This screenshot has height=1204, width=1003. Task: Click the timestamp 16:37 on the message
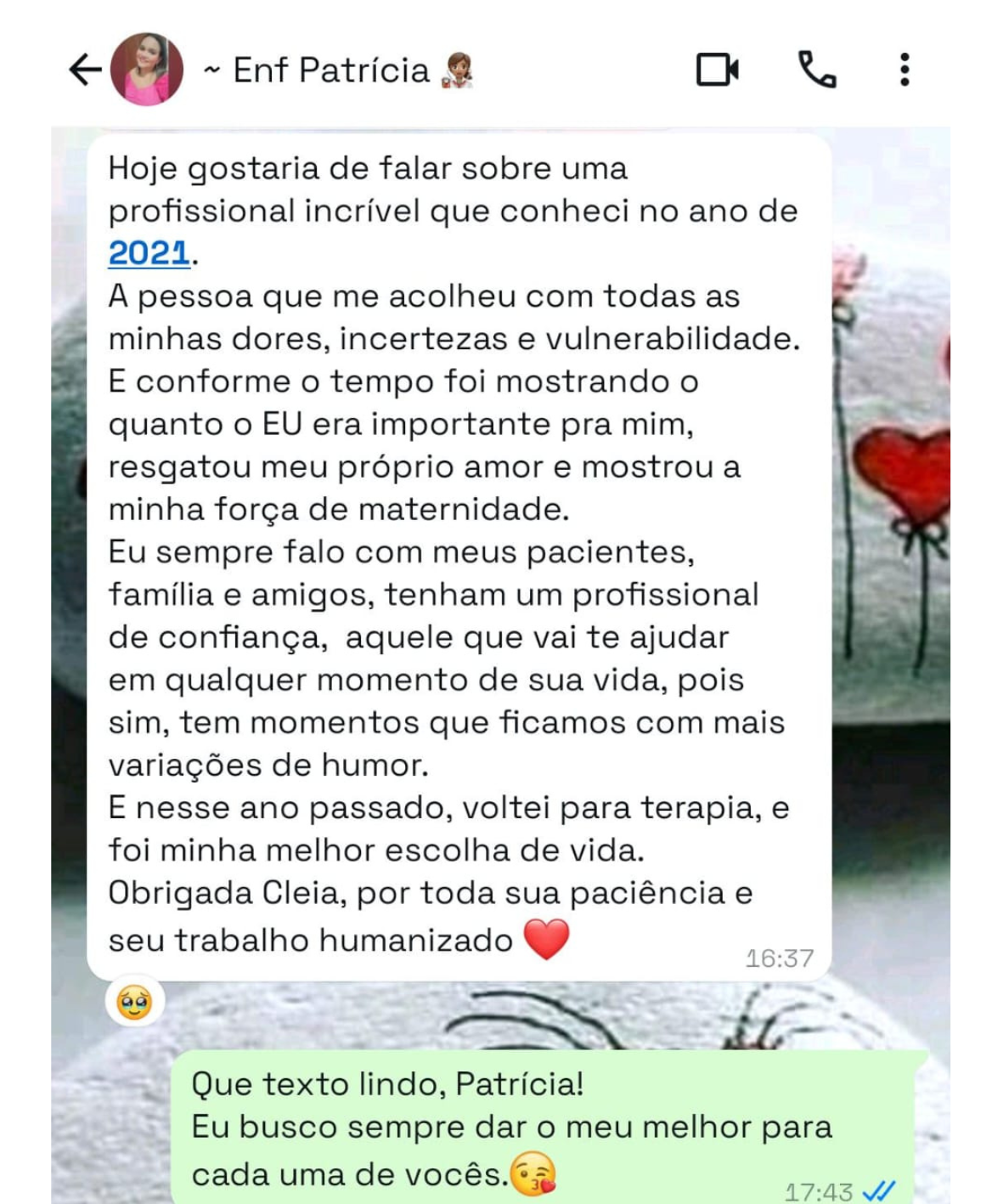(x=779, y=957)
